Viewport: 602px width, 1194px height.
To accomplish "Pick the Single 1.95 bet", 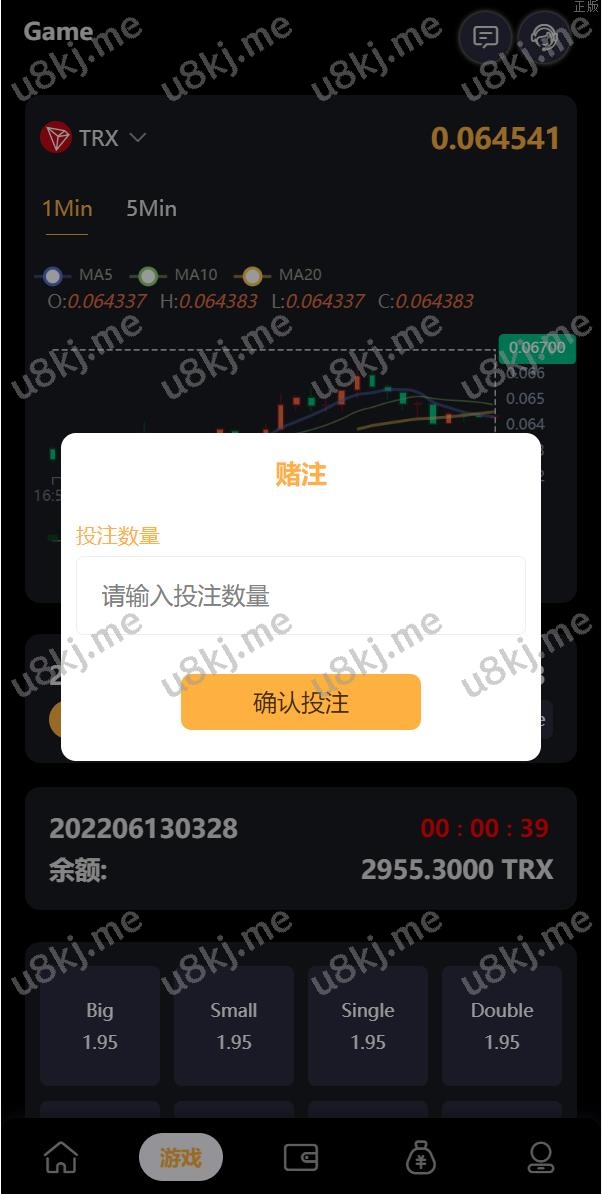I will coord(368,1025).
